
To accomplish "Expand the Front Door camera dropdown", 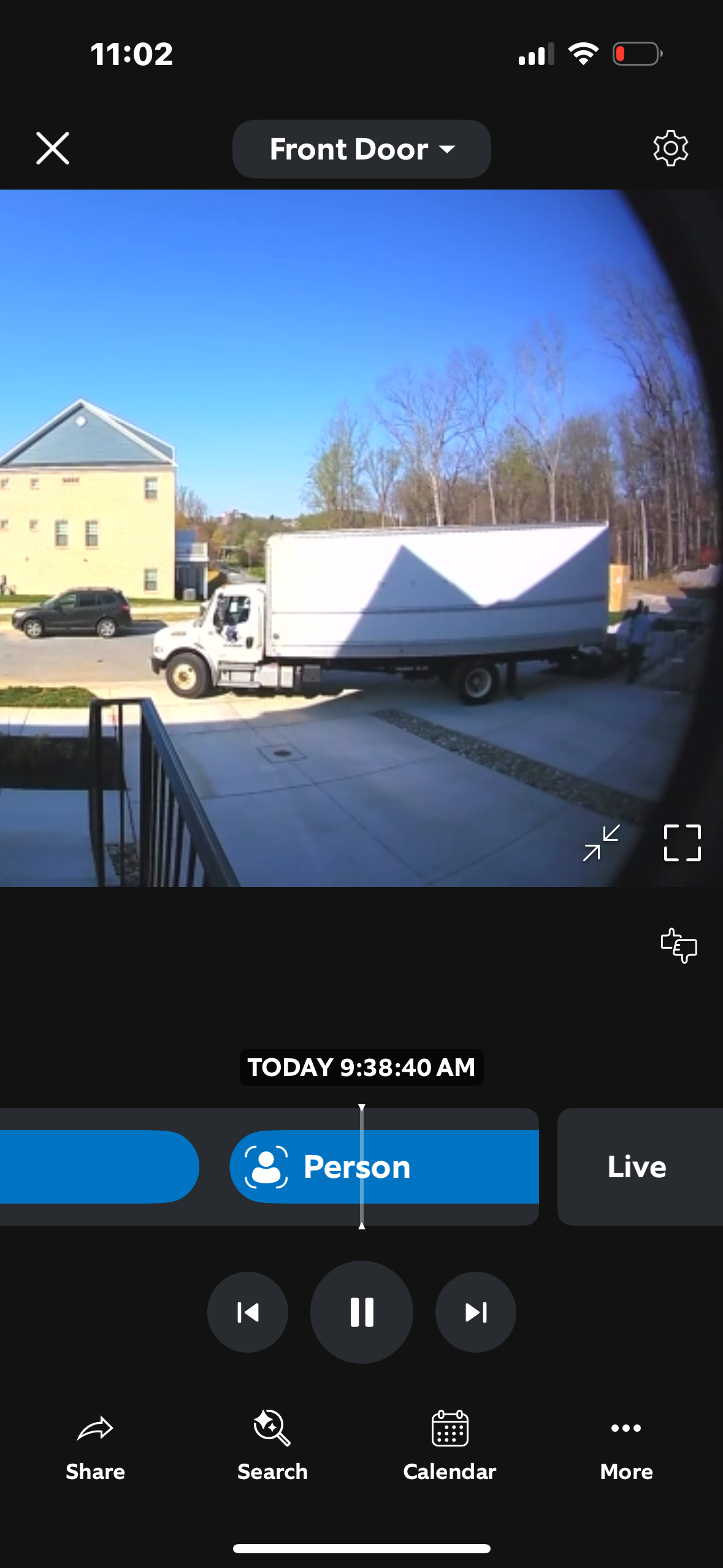I will pos(361,149).
